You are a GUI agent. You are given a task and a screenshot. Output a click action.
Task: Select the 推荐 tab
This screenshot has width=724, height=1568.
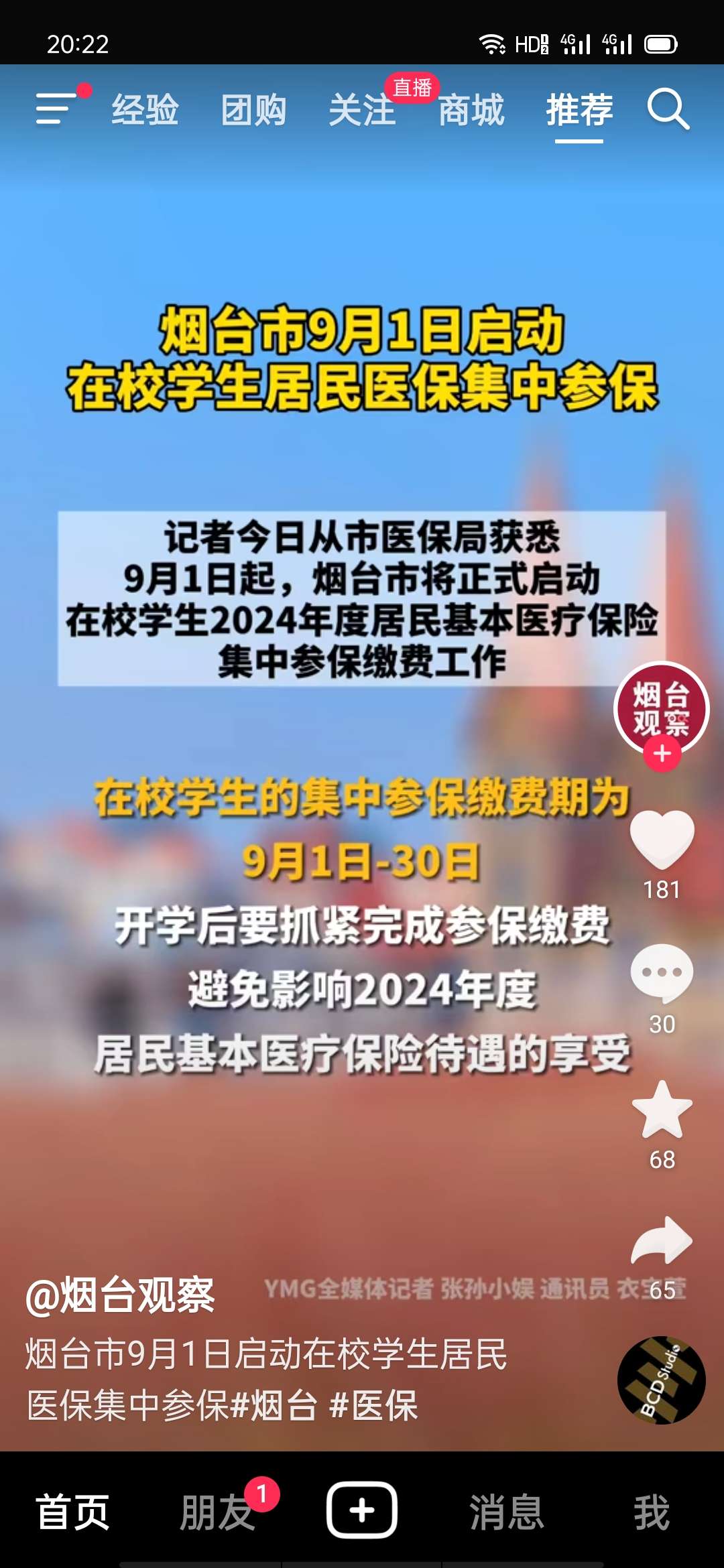pos(579,111)
